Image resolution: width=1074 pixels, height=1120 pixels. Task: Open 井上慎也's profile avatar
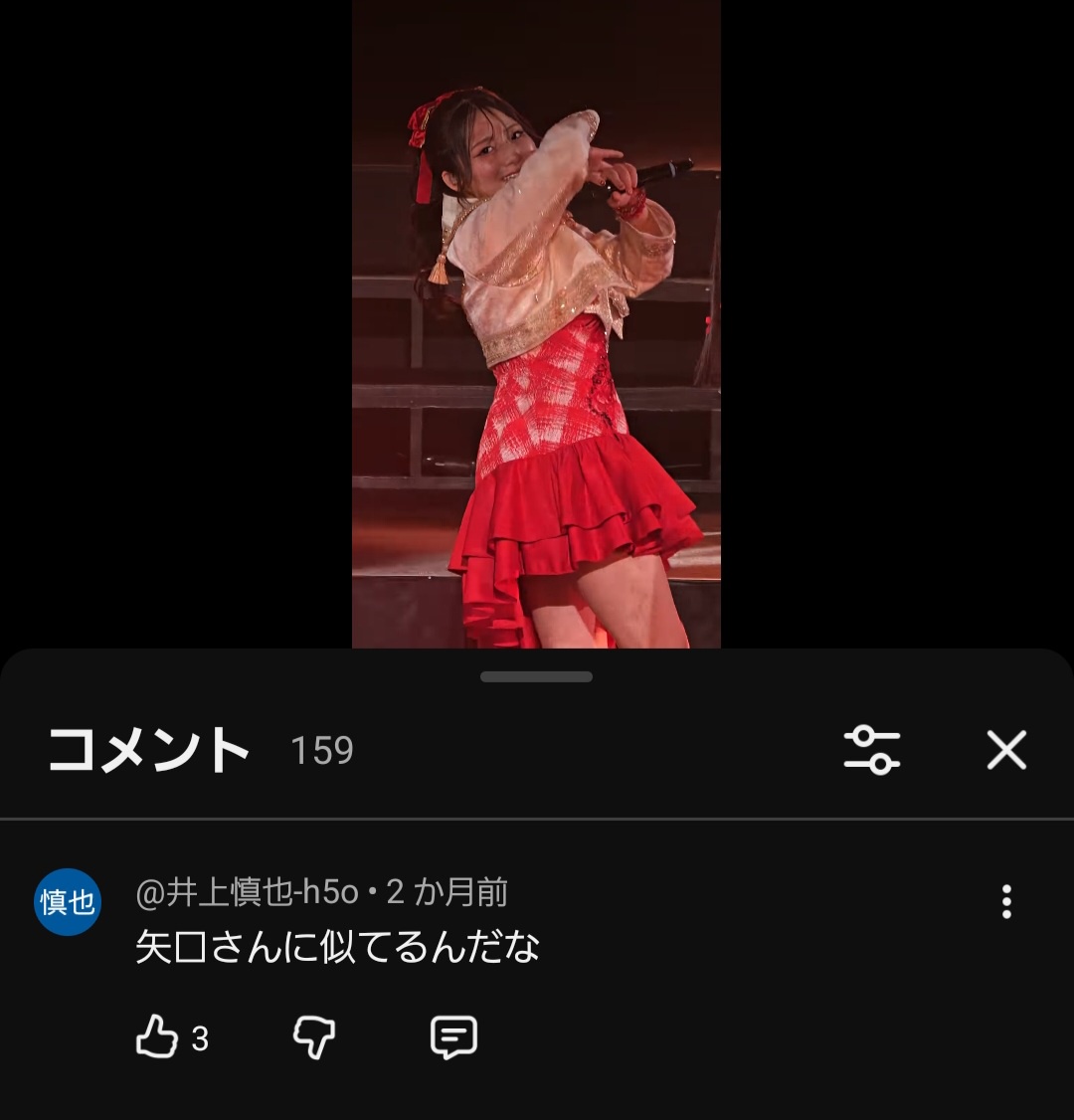pyautogui.click(x=68, y=901)
